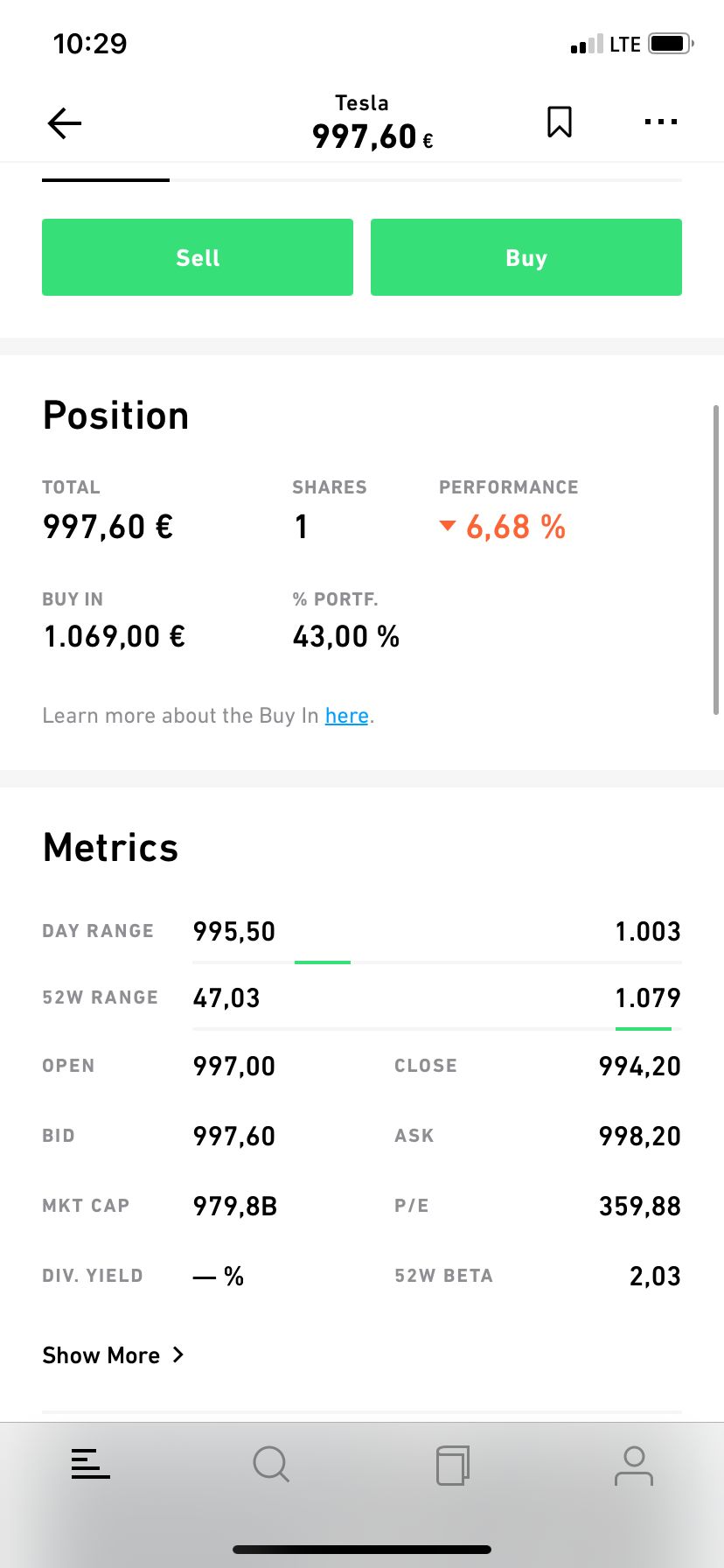Bookmark the Tesla stock
The width and height of the screenshot is (724, 1568).
(560, 122)
